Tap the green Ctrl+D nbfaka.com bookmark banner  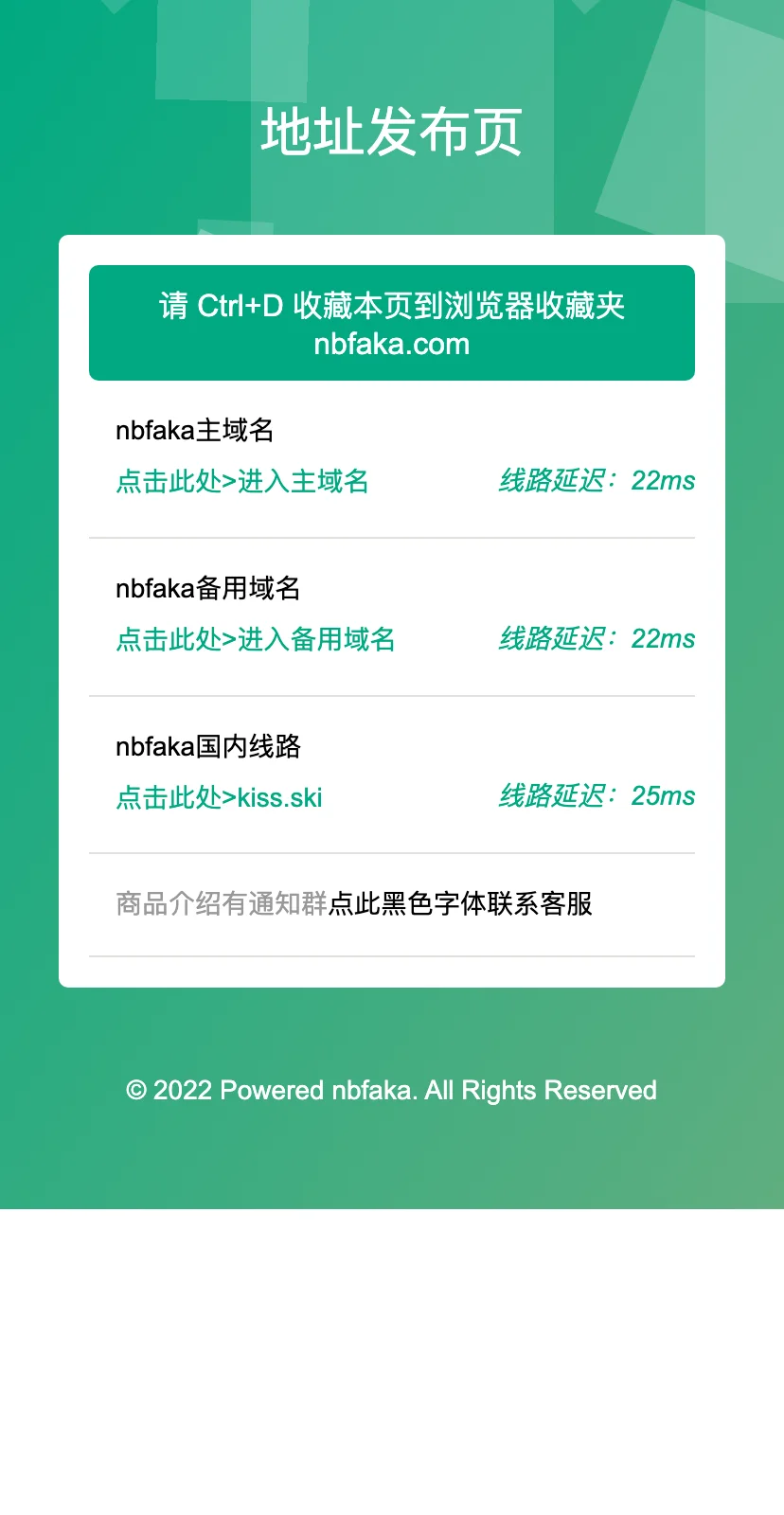pyautogui.click(x=391, y=323)
